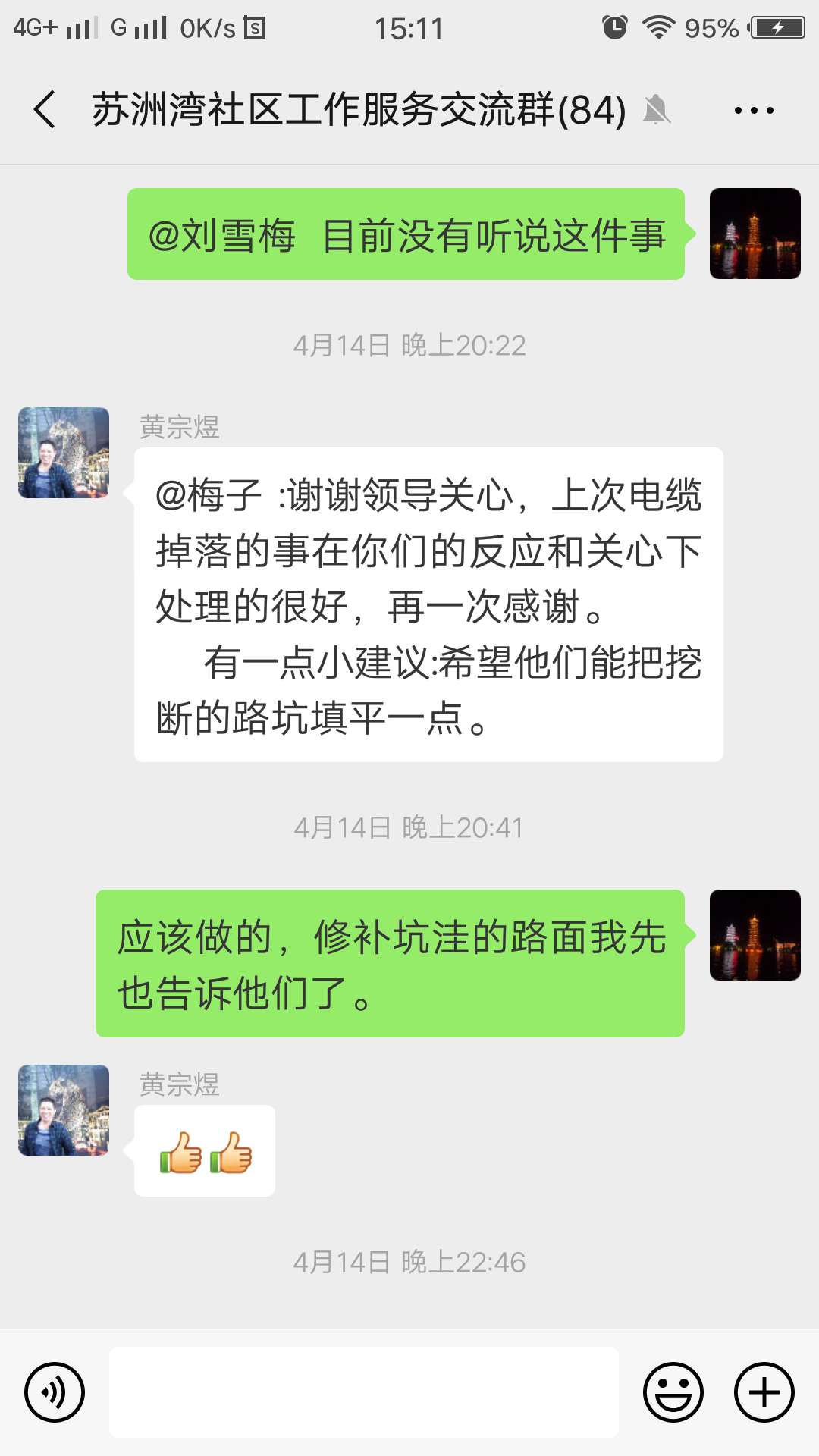Image resolution: width=819 pixels, height=1456 pixels.
Task: Open my avatar beside the 刘雪梅 reply
Action: point(755,234)
